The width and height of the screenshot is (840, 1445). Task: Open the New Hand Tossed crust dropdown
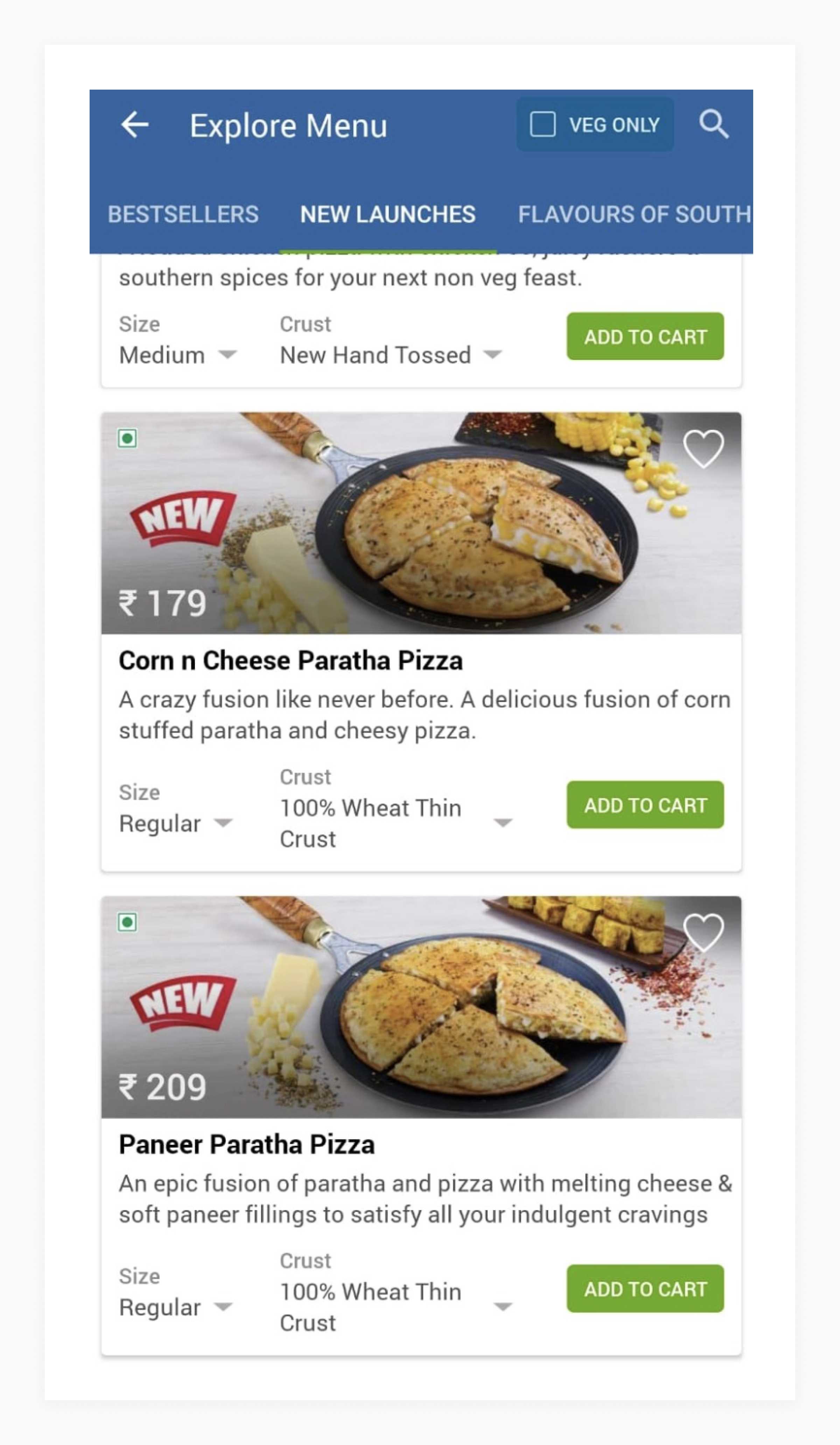[x=390, y=355]
